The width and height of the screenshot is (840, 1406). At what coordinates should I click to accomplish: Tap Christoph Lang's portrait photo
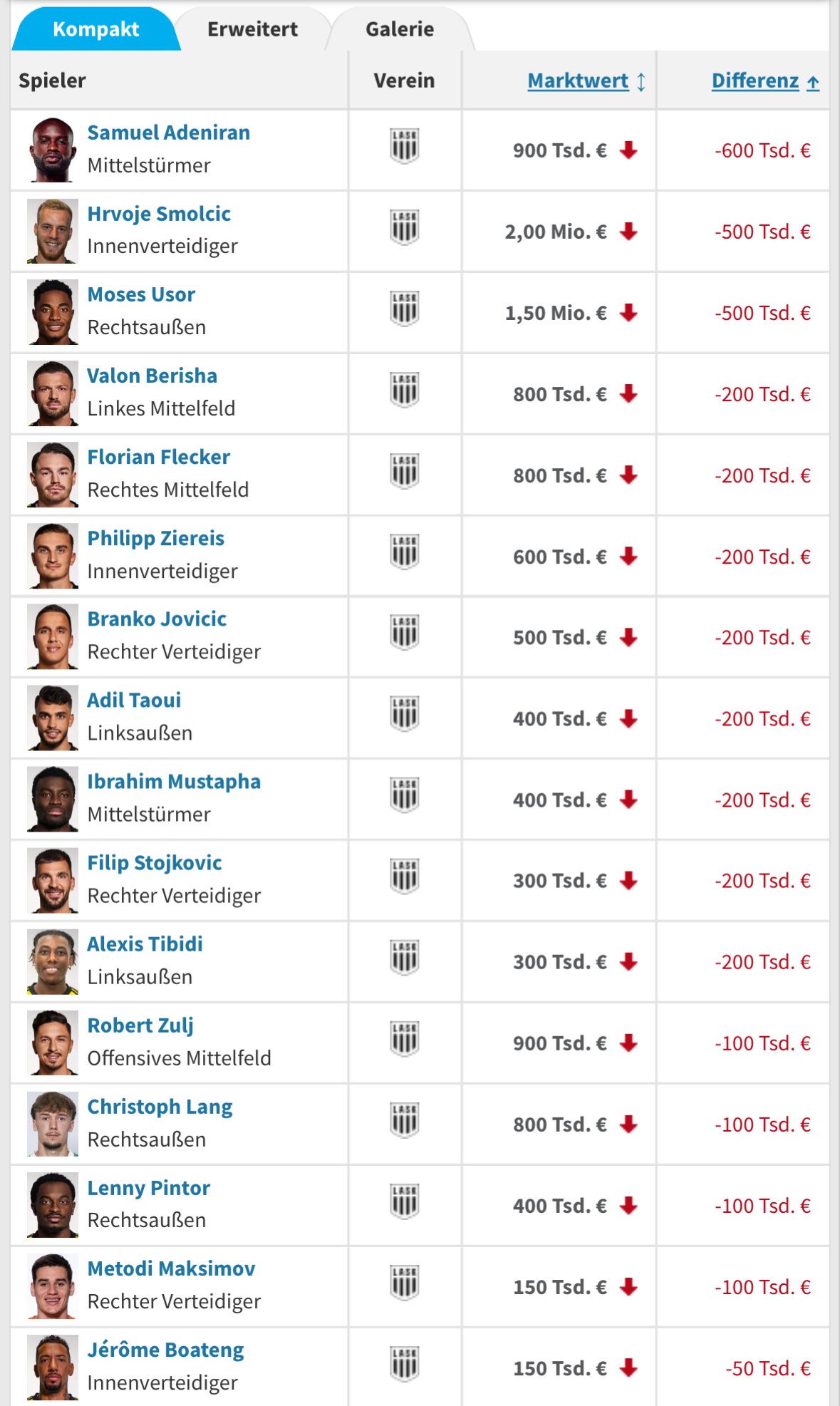click(53, 1124)
